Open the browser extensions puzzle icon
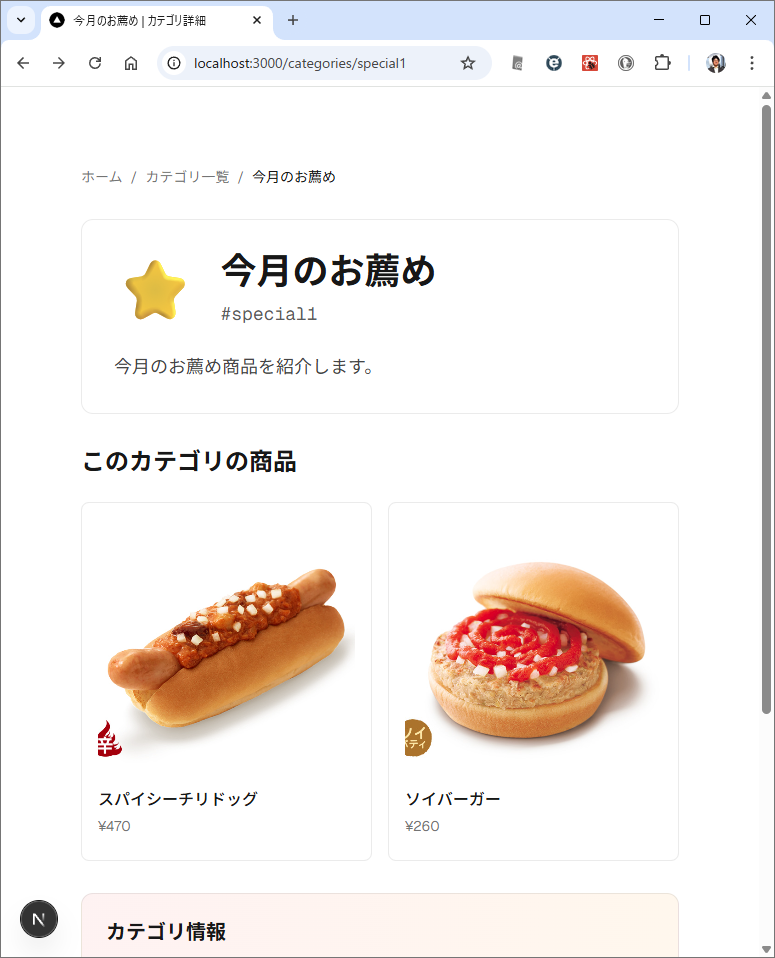775x958 pixels. 662,63
